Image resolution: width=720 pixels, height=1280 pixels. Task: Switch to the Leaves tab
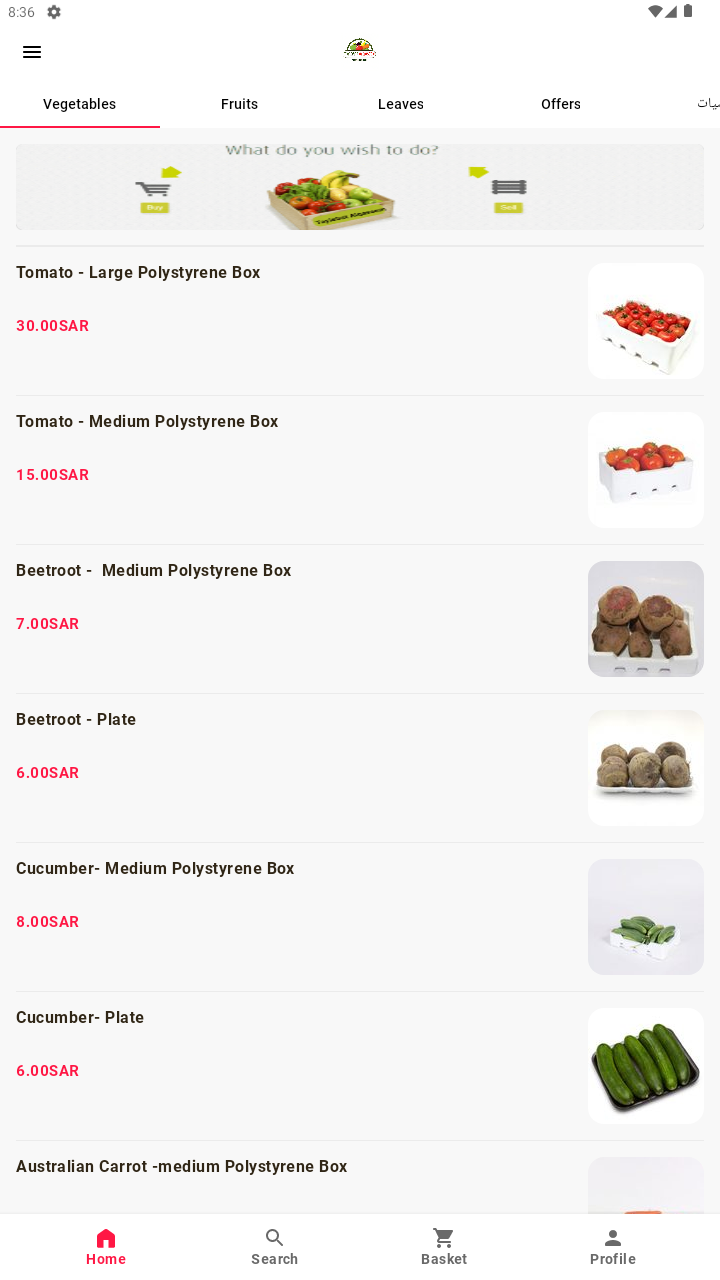pyautogui.click(x=400, y=104)
